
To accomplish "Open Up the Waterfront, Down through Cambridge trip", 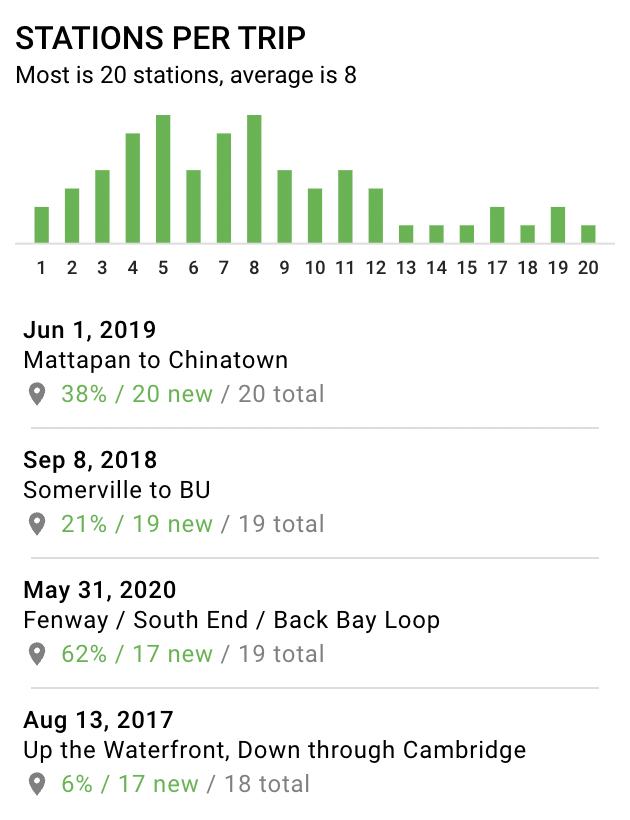I will pyautogui.click(x=274, y=751).
